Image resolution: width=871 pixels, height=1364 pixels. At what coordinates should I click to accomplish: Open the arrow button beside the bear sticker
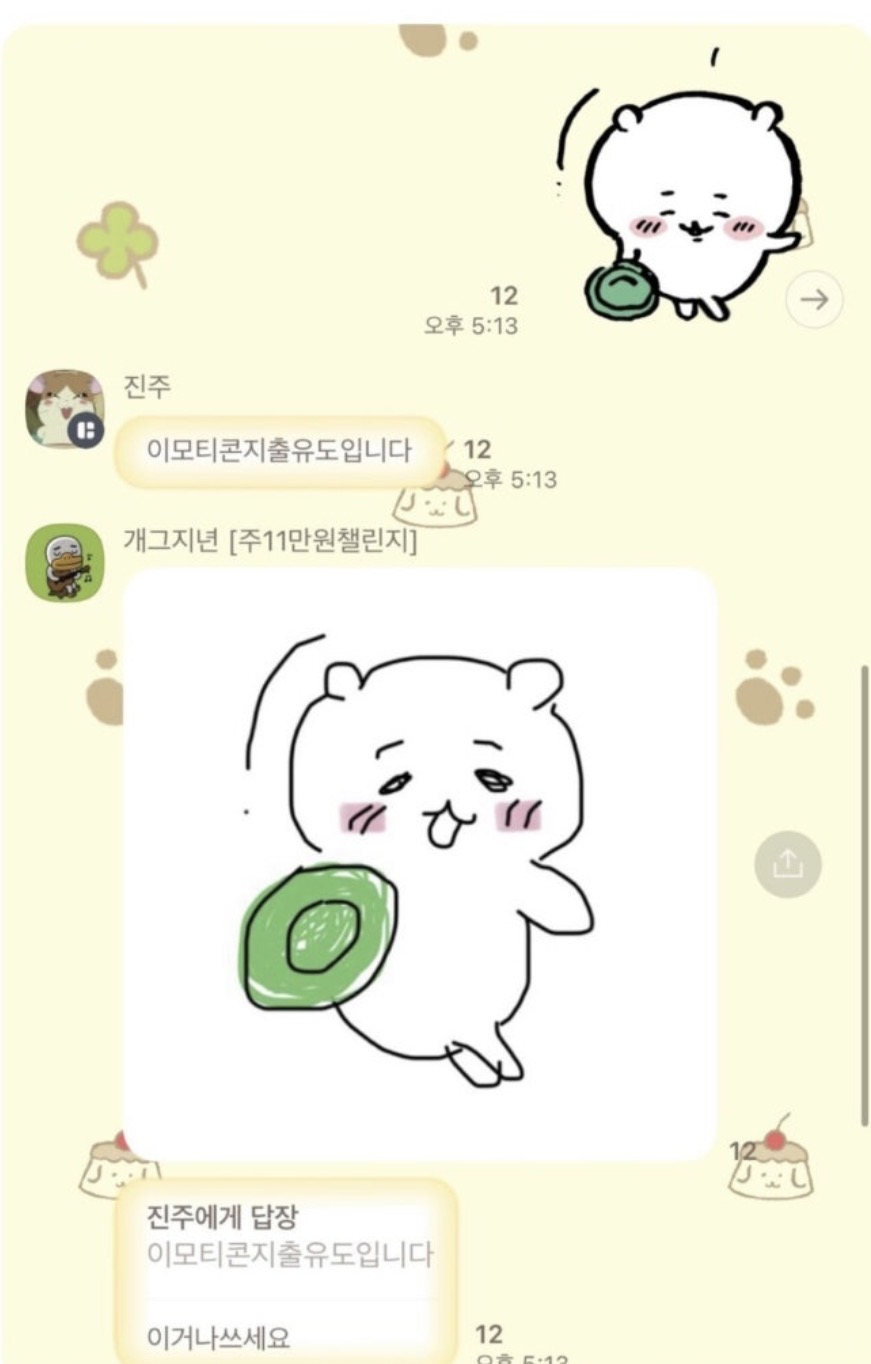(x=814, y=299)
